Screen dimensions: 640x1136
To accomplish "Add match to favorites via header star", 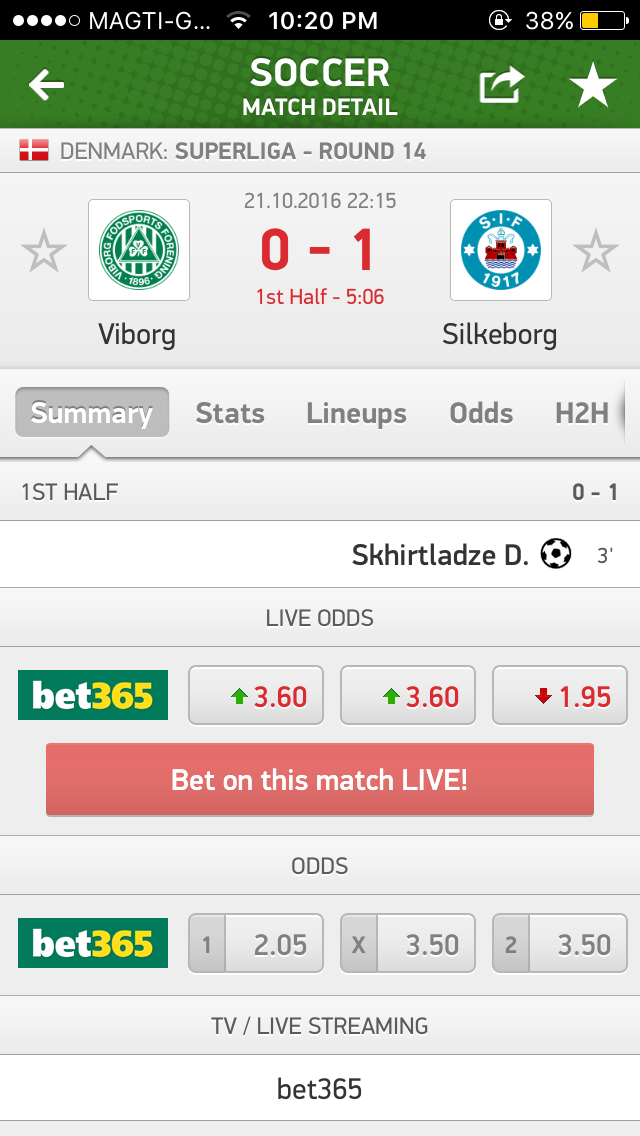I will pos(593,86).
